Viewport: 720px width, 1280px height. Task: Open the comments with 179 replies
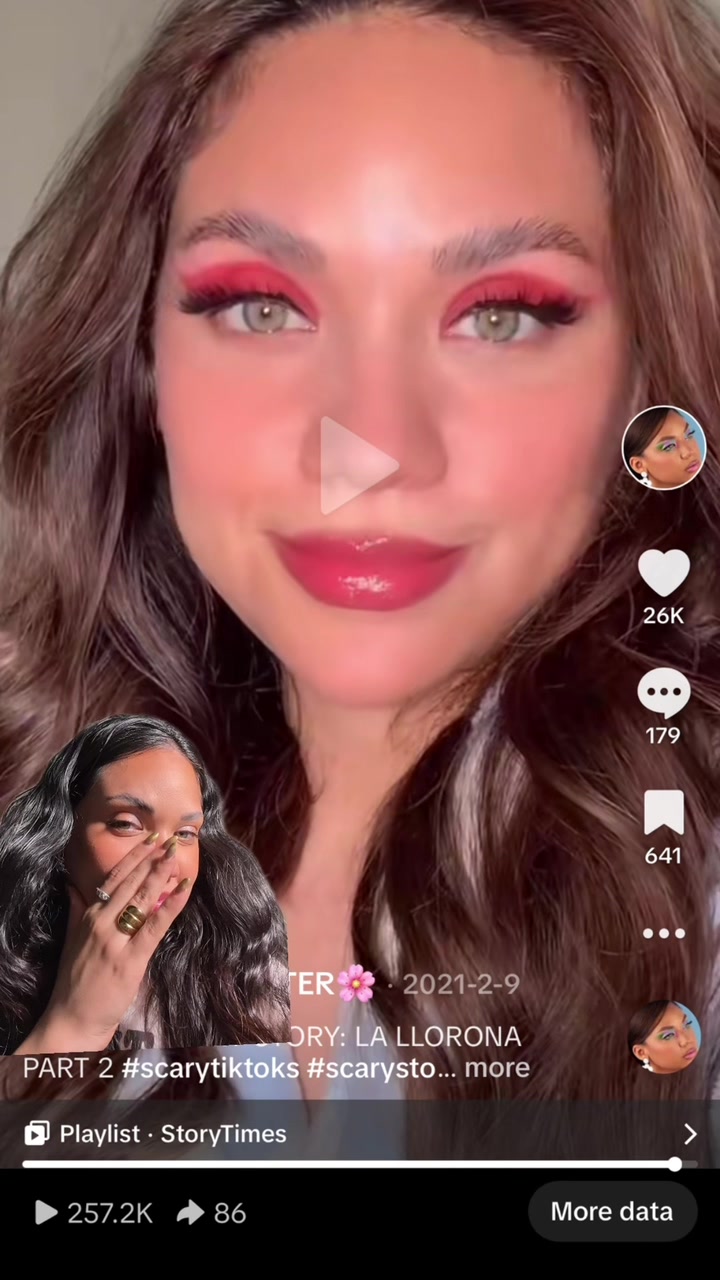click(x=664, y=694)
